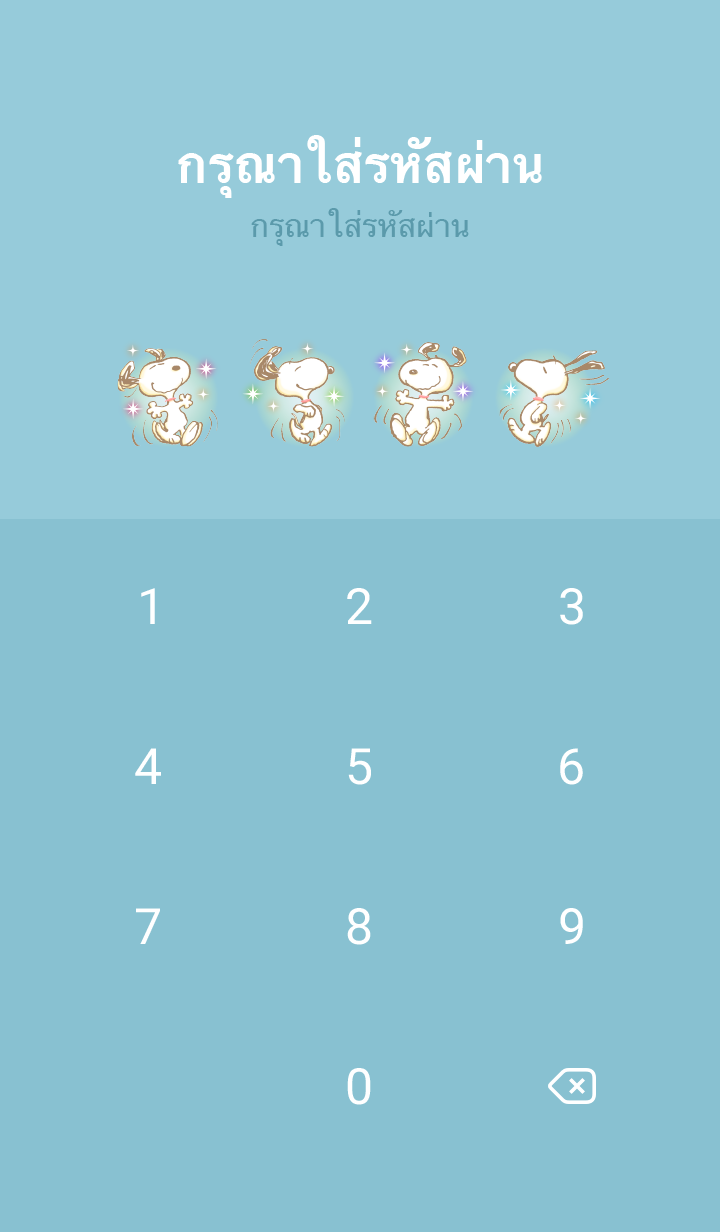
Task: Tap the 4 key
Action: 148,767
